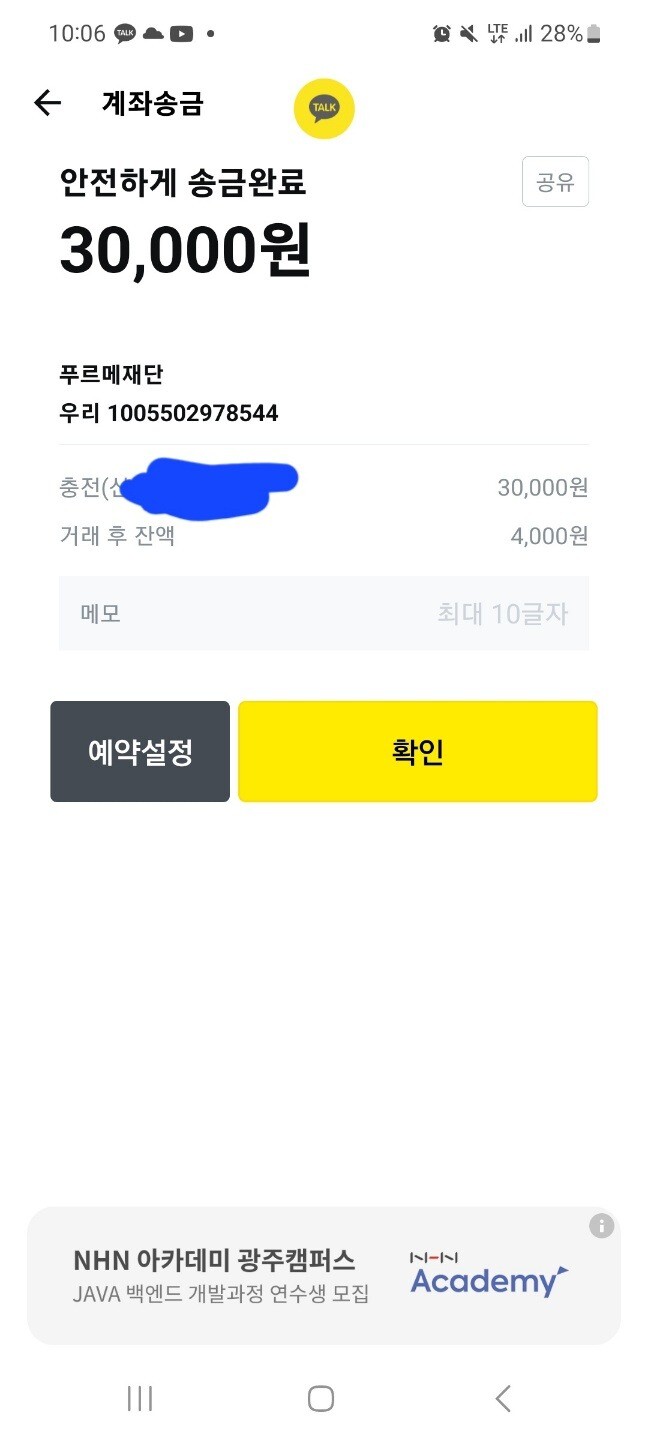The width and height of the screenshot is (648, 1440).
Task: Open the NHN 아카데미 광주캠퍼스 ad banner
Action: [300, 1275]
